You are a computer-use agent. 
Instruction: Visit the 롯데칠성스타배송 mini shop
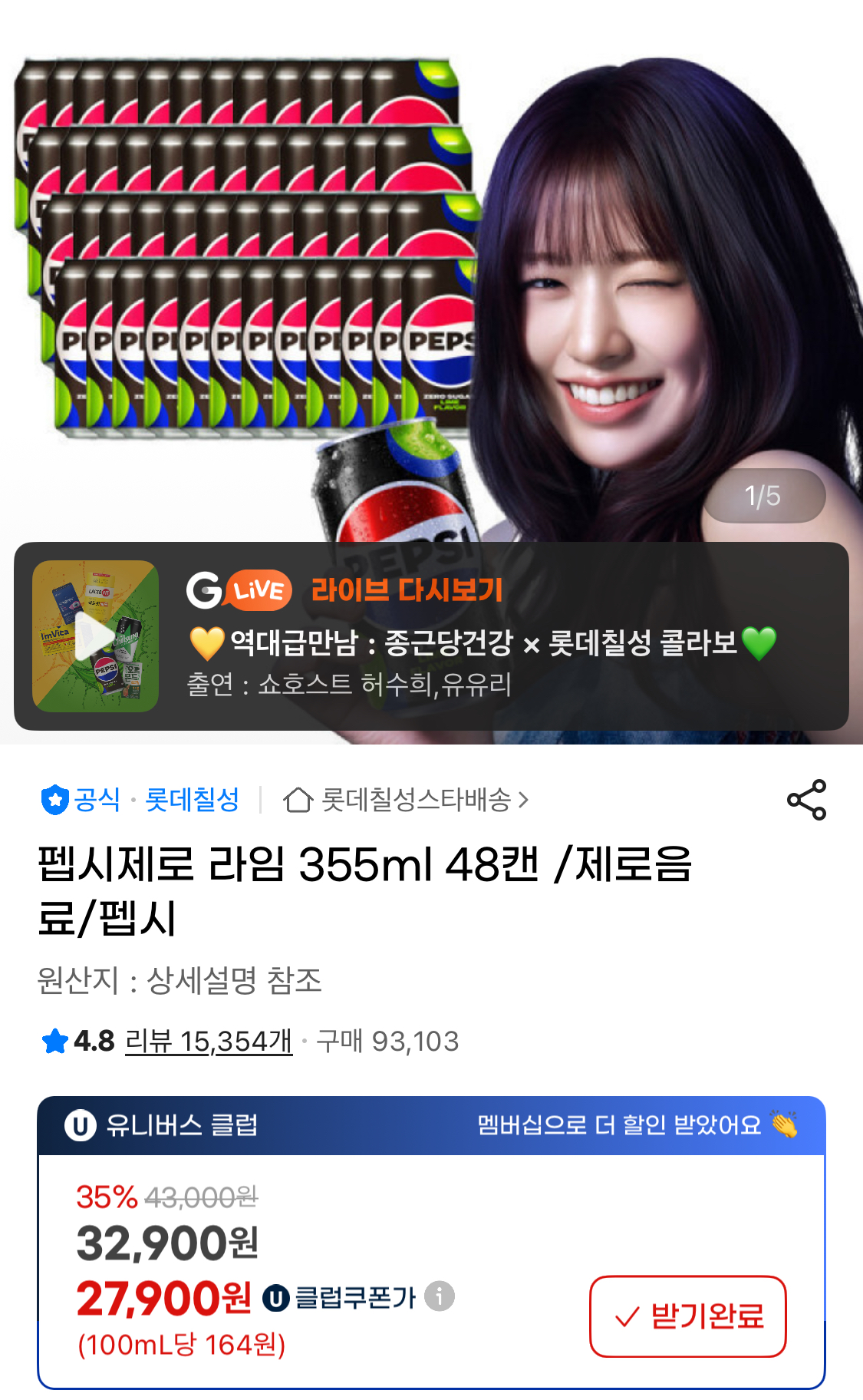[407, 800]
